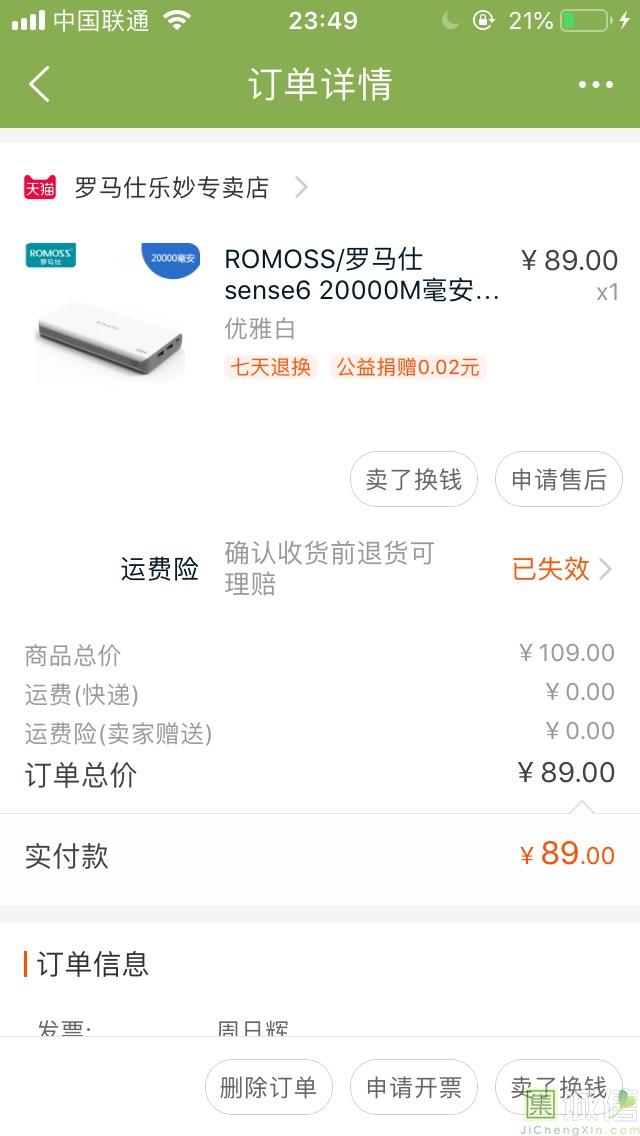
Task: Tap 卖了换钱 under the product
Action: click(x=413, y=480)
